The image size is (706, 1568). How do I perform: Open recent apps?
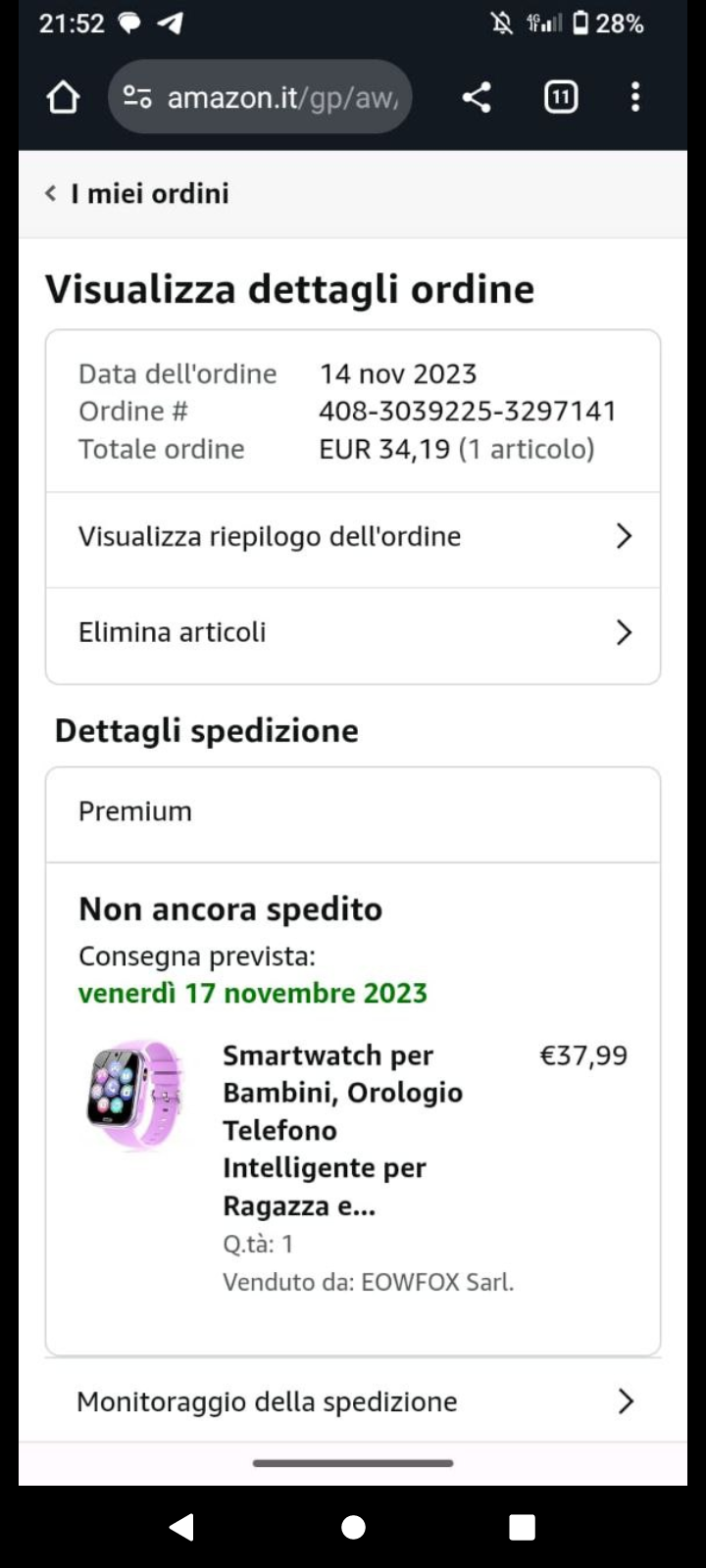522,1527
